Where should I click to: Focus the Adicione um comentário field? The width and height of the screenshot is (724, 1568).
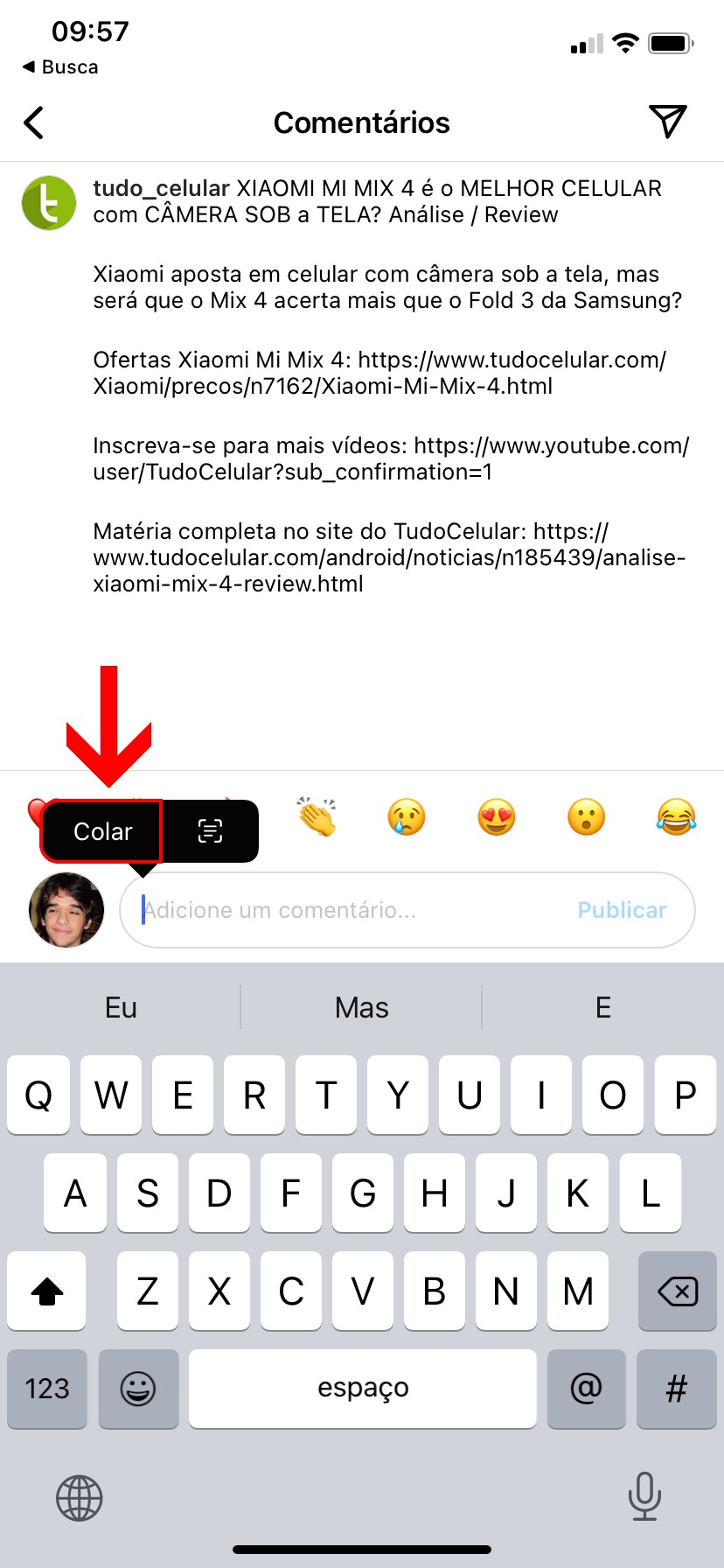(x=350, y=910)
